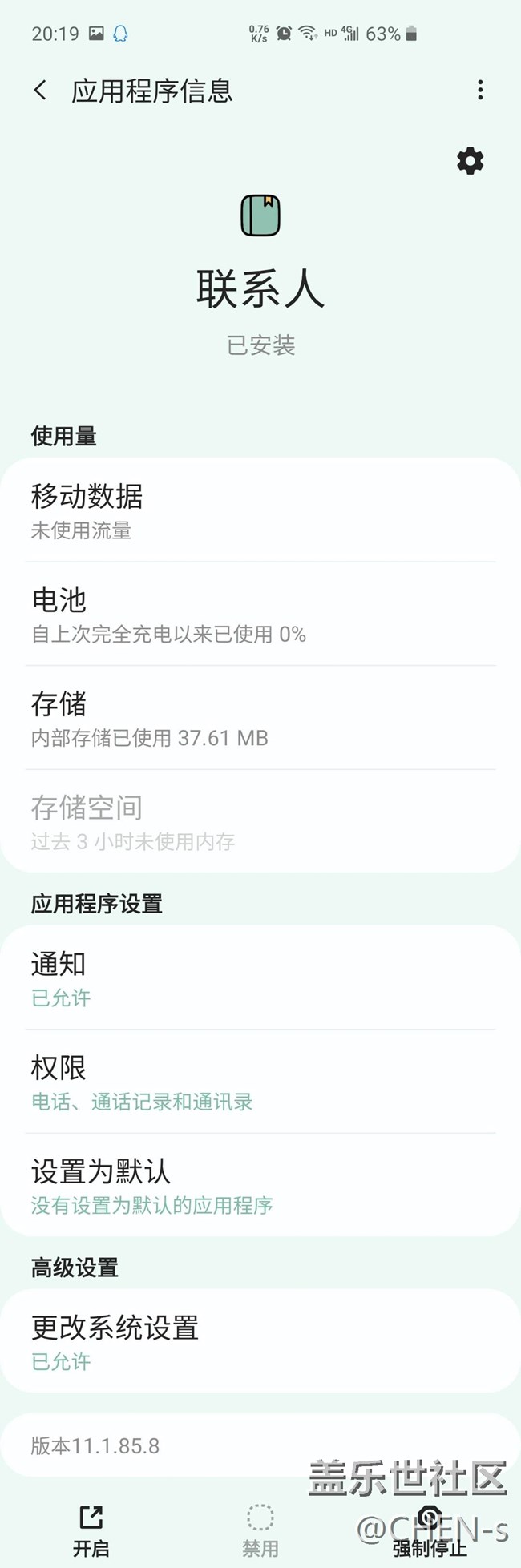Open 权限 for phone, call log and contacts
Viewport: 521px width, 1568px height.
coord(260,1082)
